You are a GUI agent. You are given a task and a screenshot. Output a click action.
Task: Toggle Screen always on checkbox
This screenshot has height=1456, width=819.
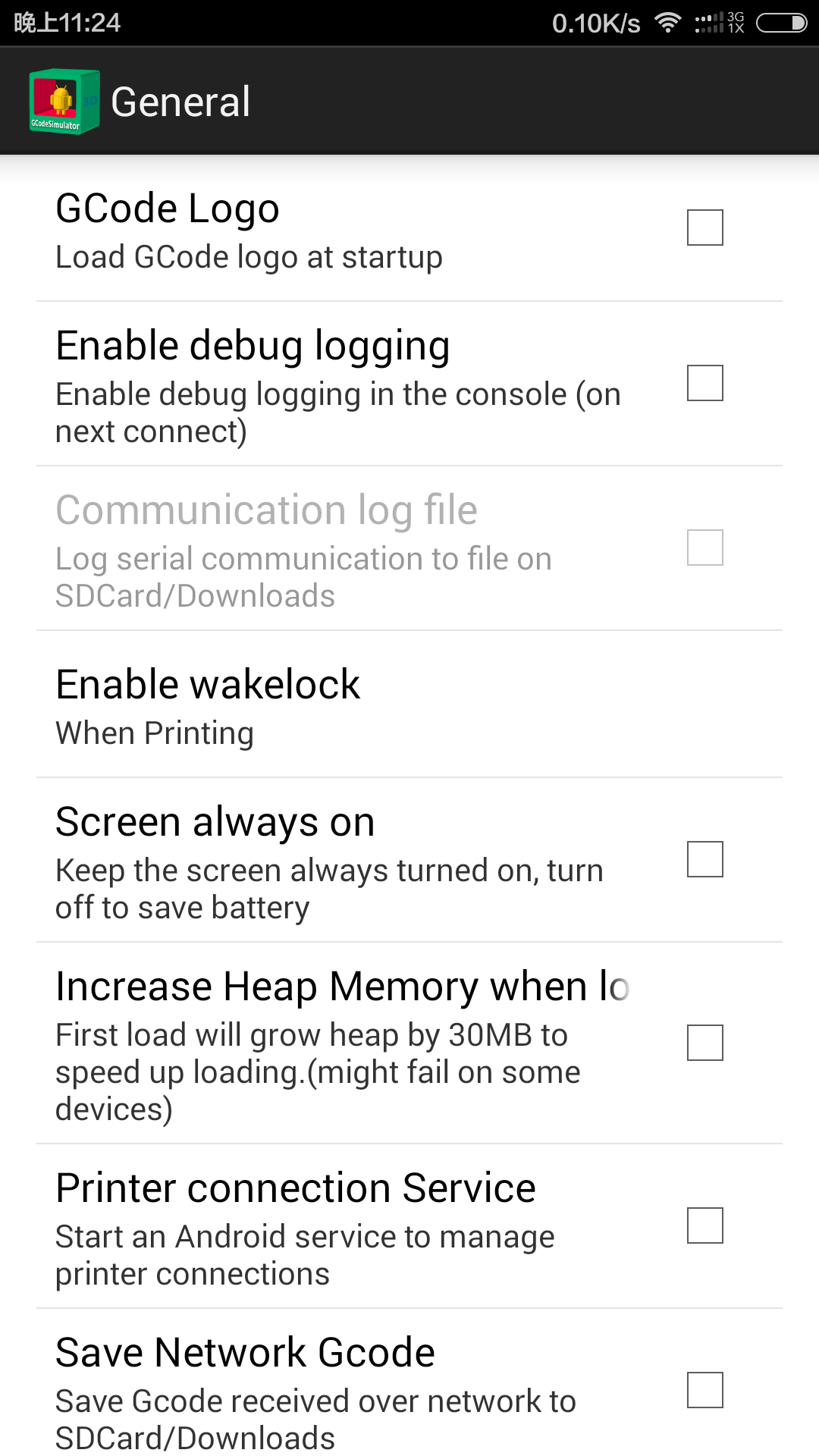[704, 859]
